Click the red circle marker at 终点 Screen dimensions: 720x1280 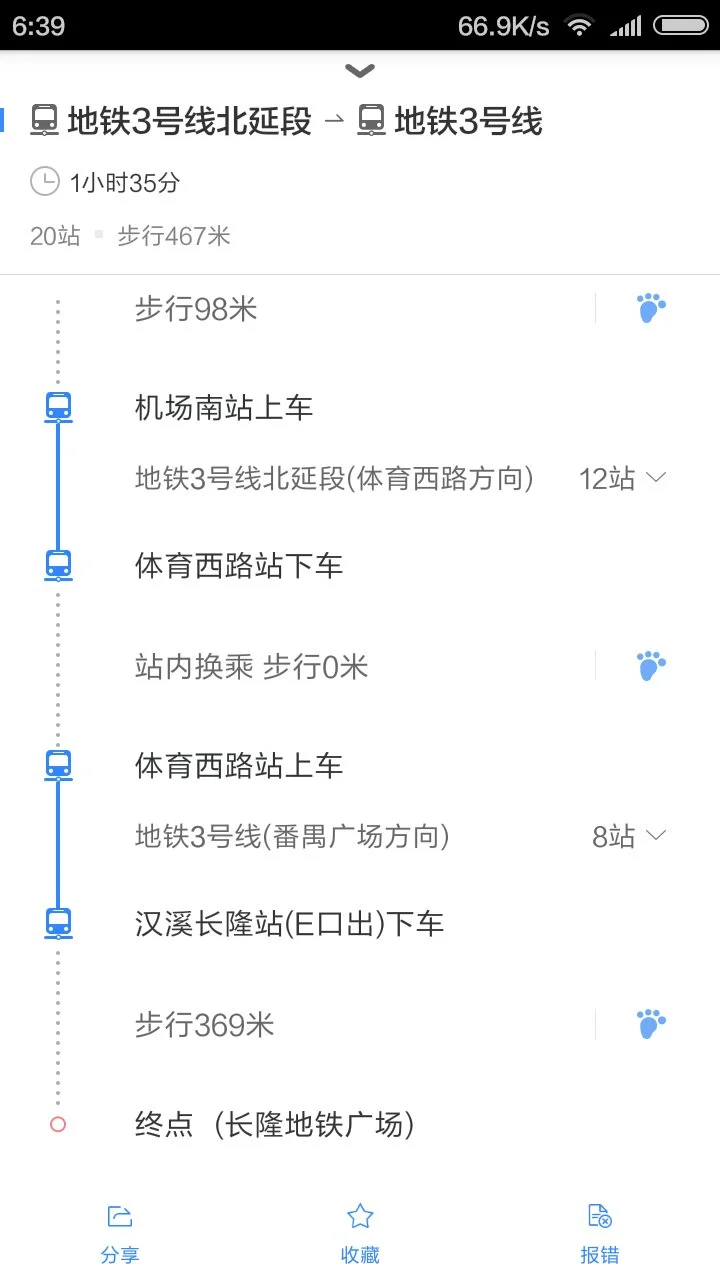58,1123
